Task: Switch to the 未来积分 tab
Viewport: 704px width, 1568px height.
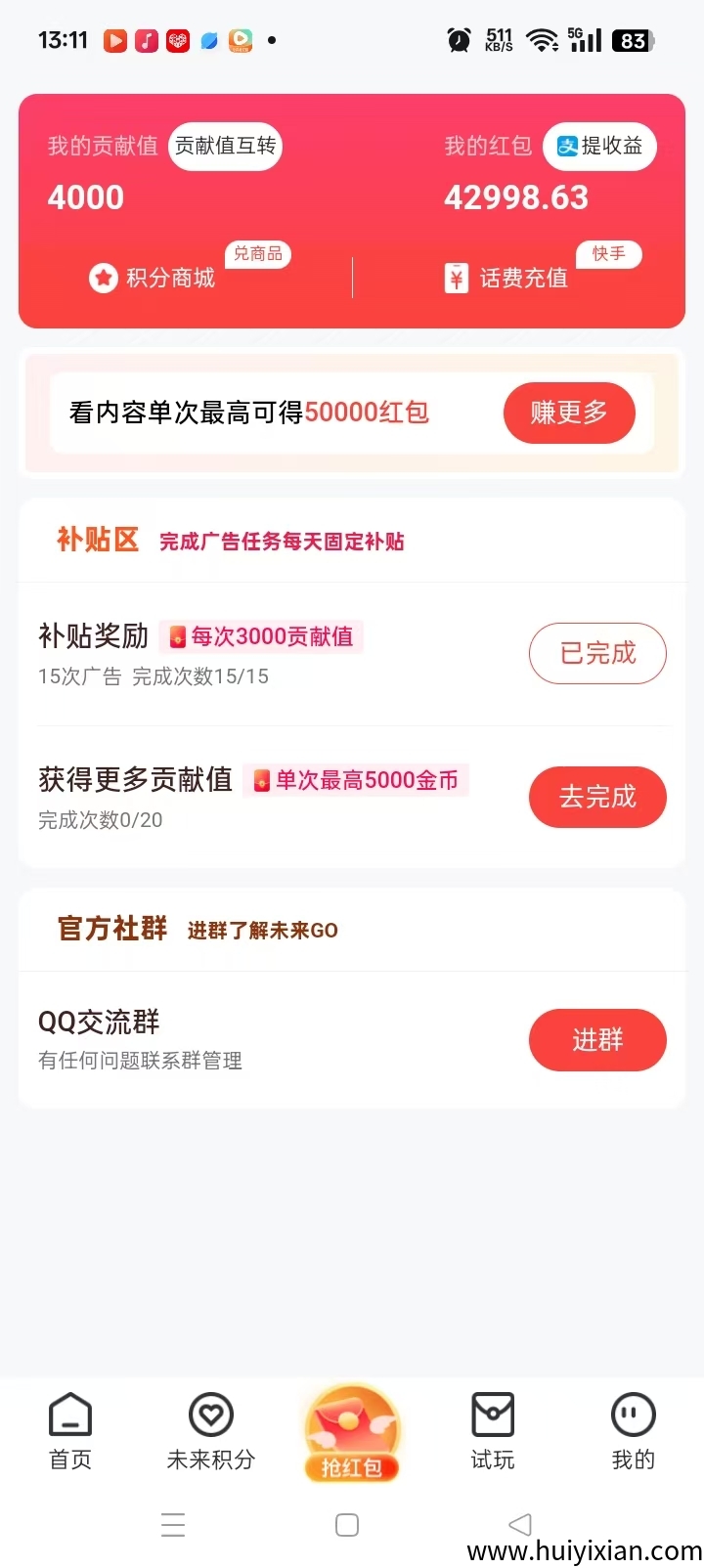Action: 211,1432
